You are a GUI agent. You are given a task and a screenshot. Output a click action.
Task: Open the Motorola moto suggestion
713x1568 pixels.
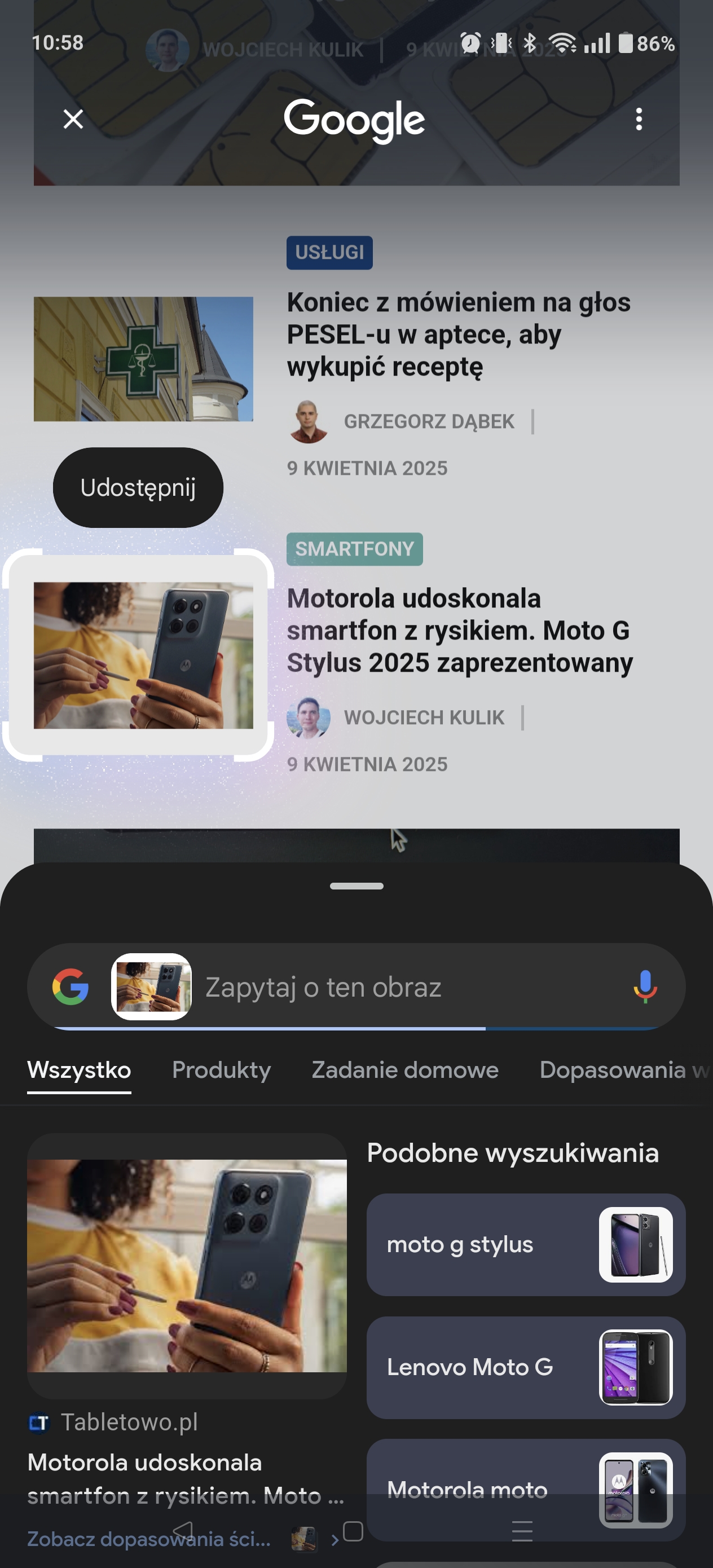[526, 1490]
